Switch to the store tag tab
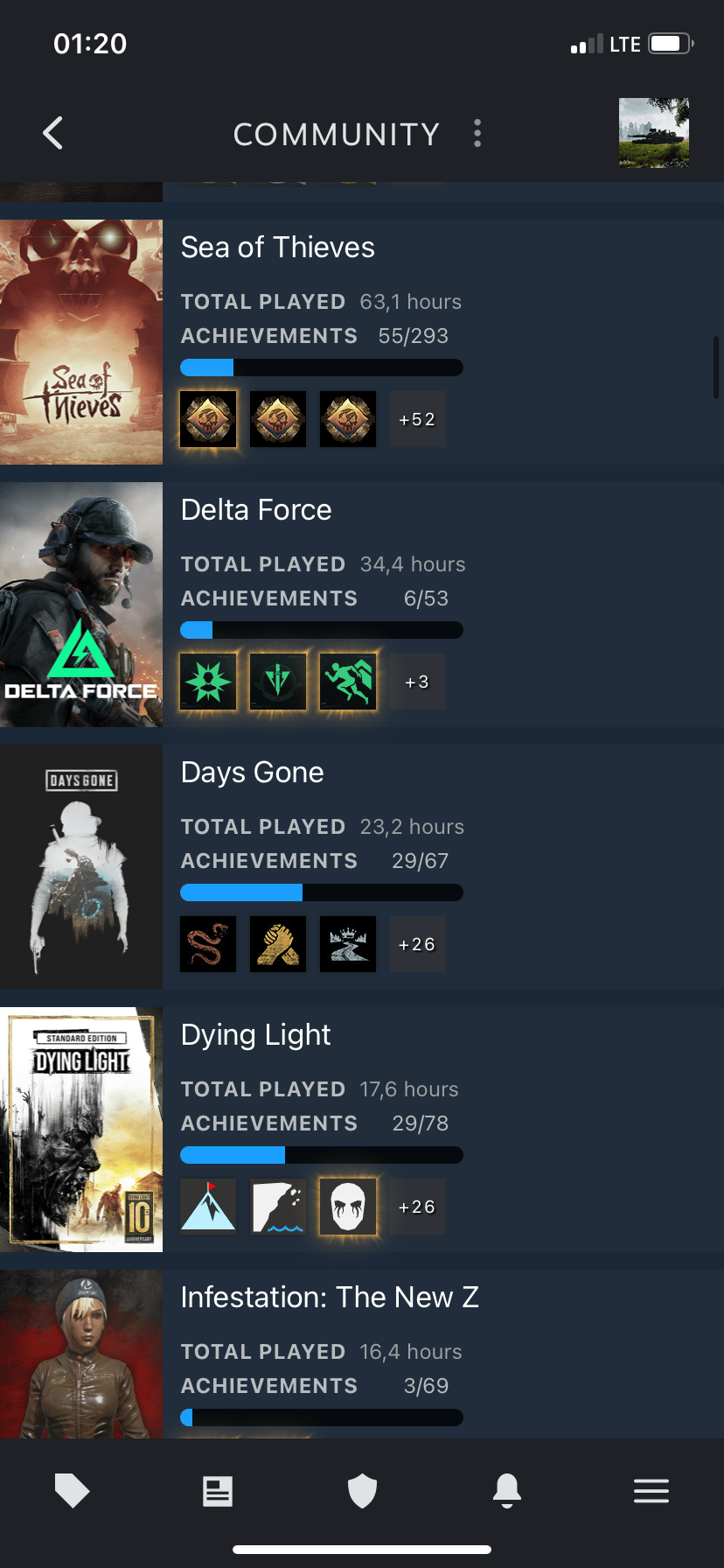 tap(73, 1491)
